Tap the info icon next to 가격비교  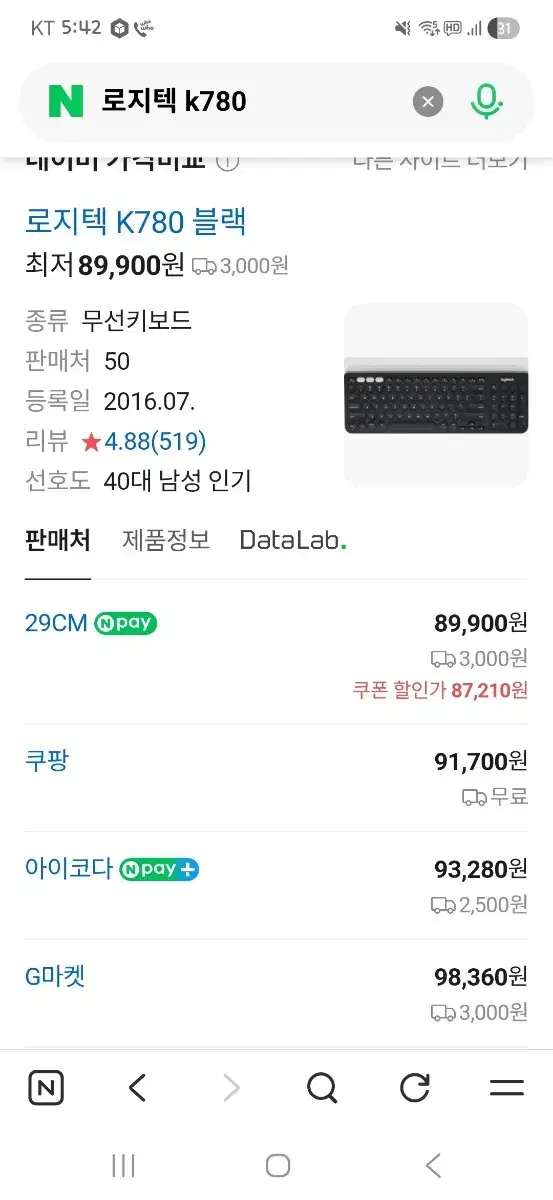[228, 161]
